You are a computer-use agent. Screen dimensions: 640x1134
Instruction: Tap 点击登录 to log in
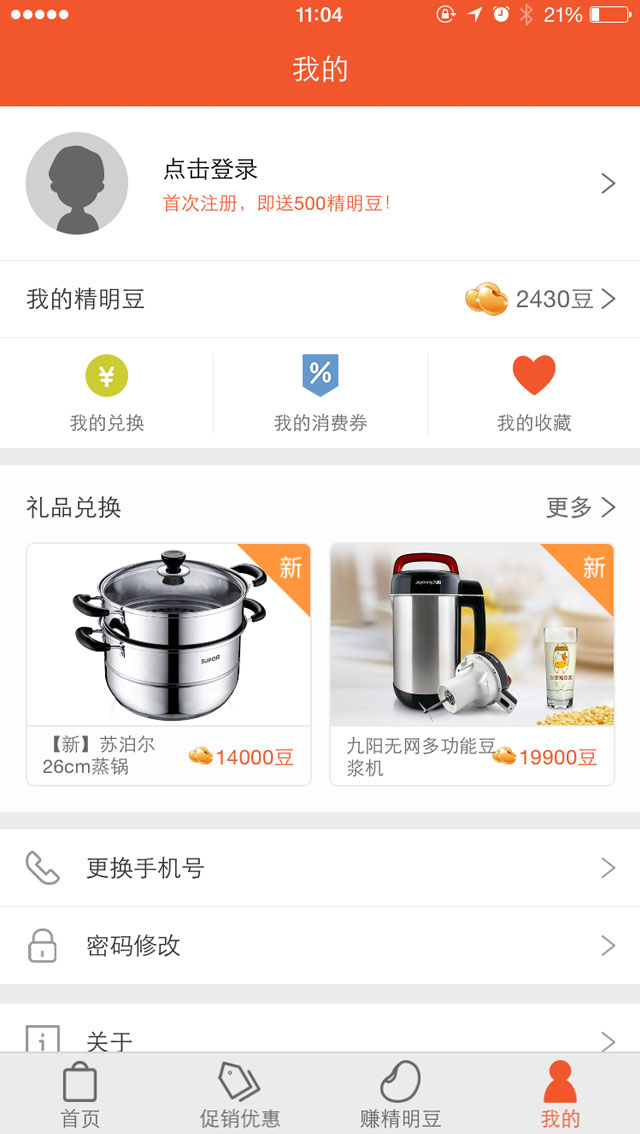[210, 170]
